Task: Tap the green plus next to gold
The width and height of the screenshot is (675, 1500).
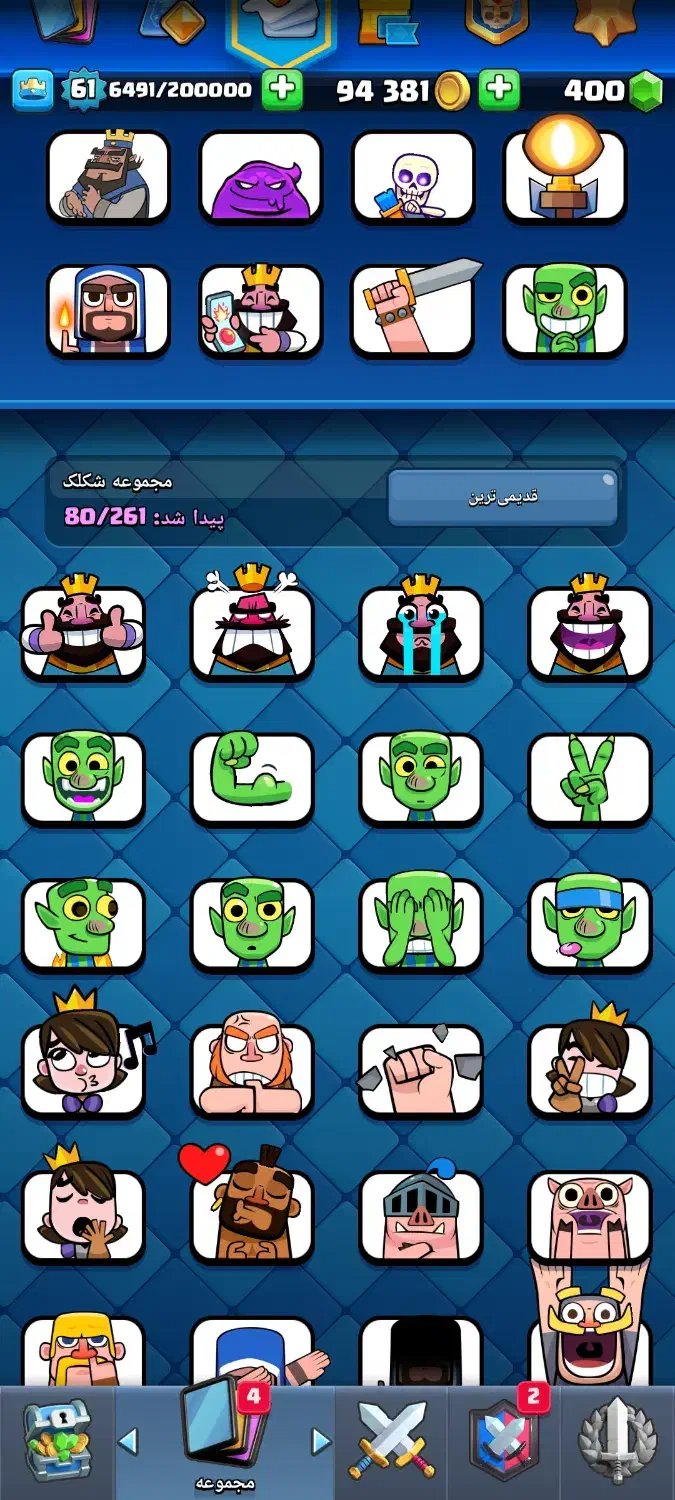Action: (498, 91)
